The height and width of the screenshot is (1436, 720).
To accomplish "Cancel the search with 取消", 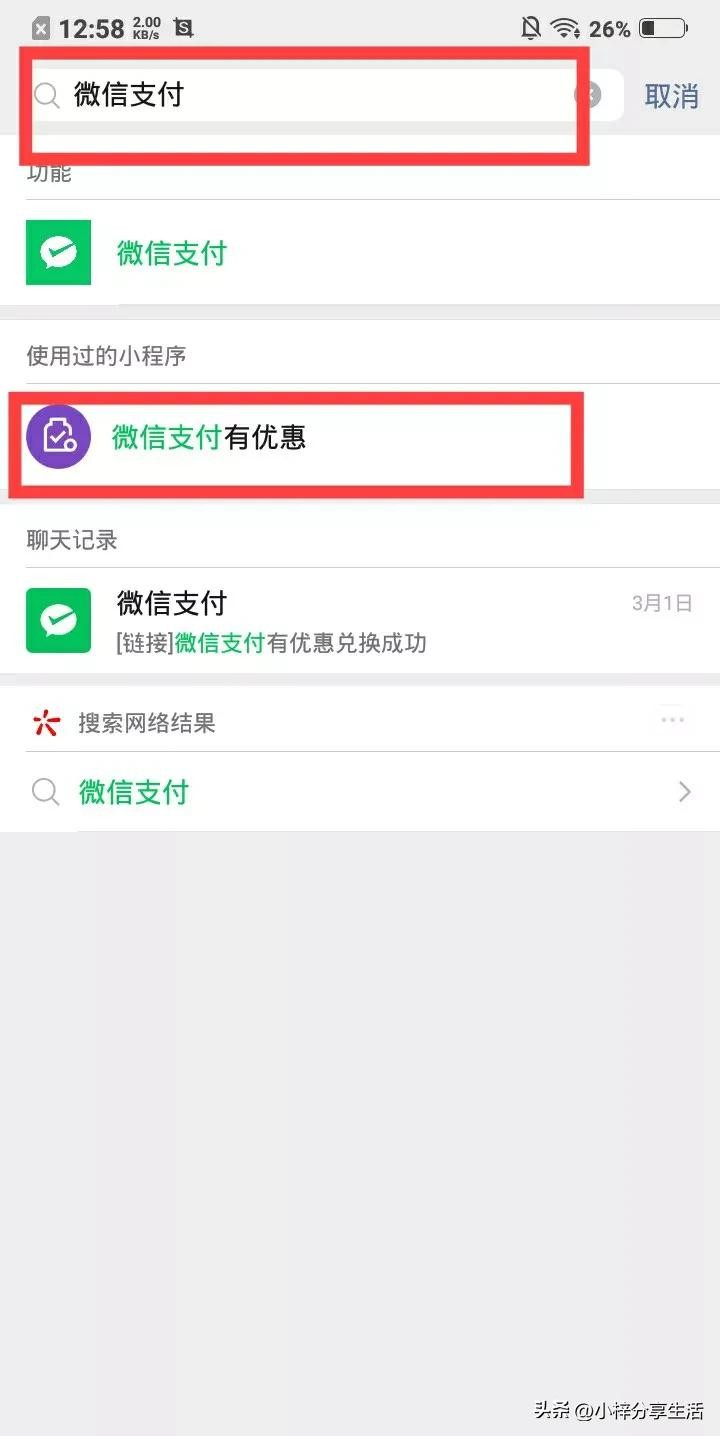I will pos(671,96).
